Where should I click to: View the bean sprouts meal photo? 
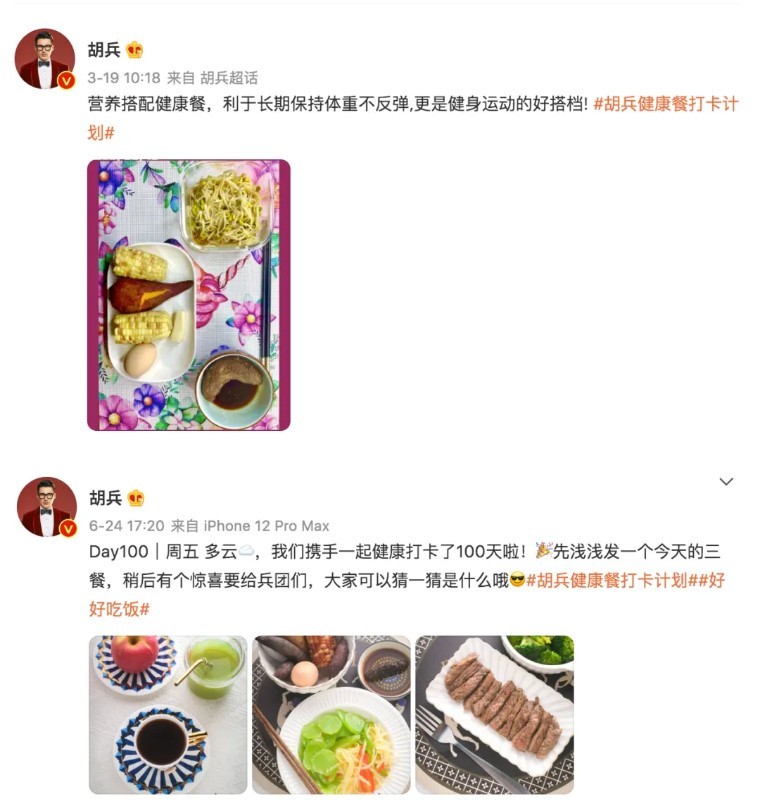click(x=188, y=295)
